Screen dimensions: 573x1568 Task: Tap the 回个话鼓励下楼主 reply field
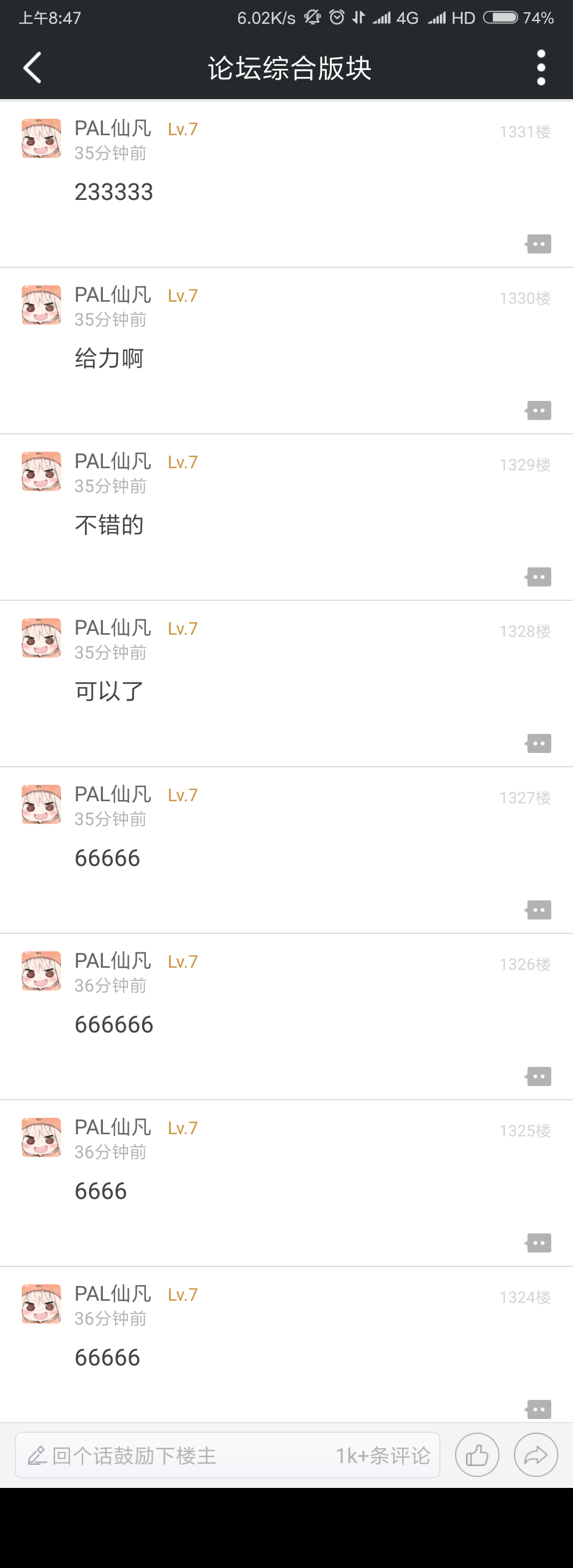[x=183, y=1456]
